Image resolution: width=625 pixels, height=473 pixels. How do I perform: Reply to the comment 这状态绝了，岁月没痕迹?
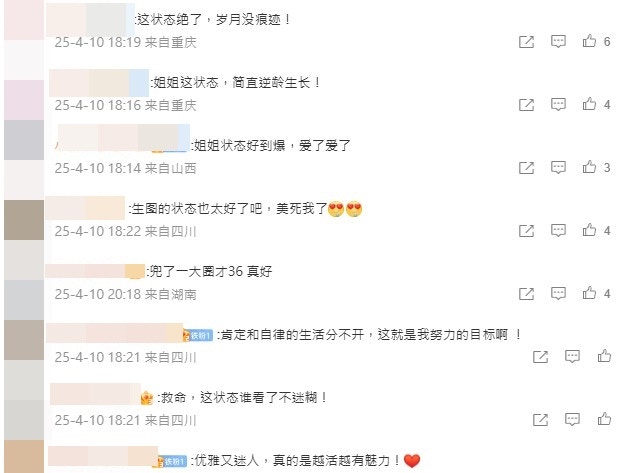pos(559,42)
